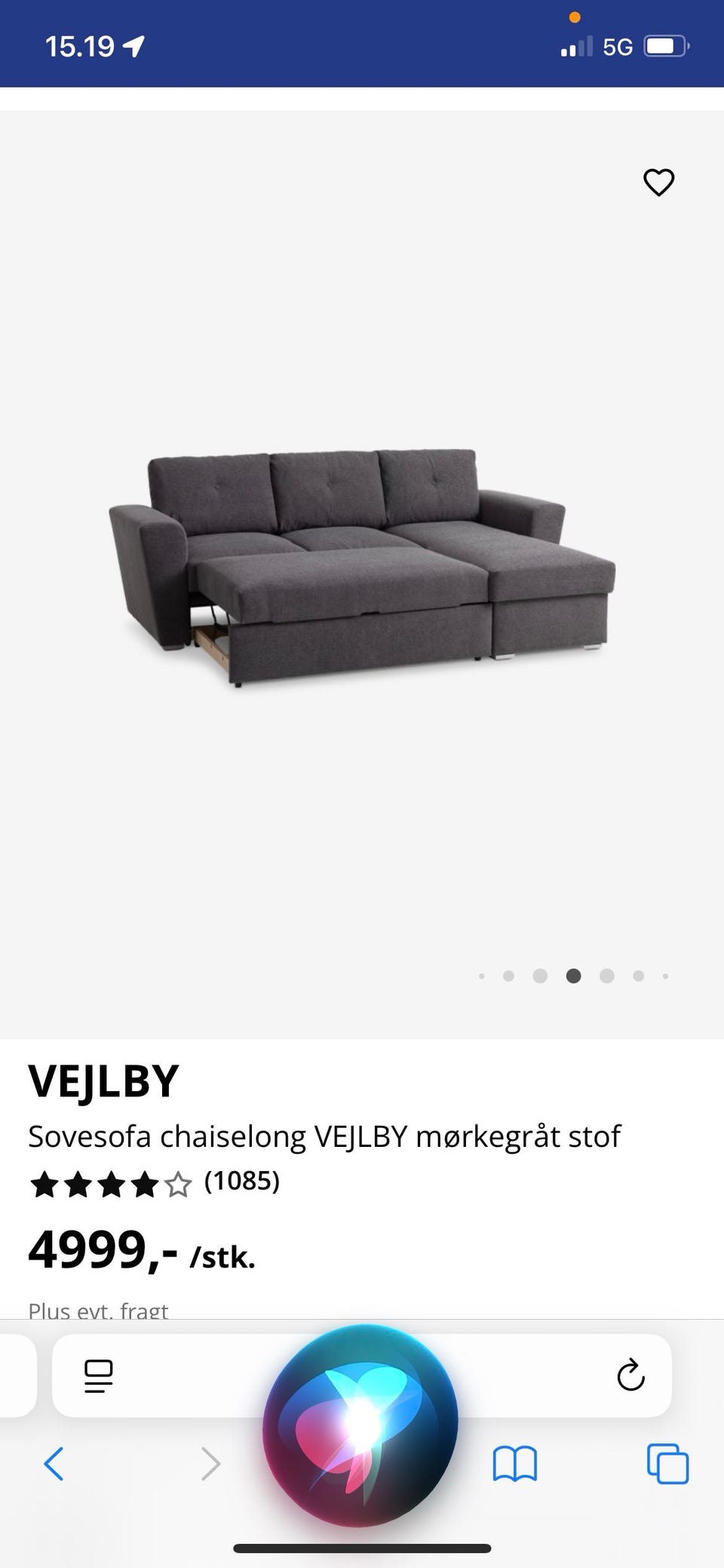Screen dimensions: 724x1568
Task: Tap the back navigation arrow
Action: (x=54, y=1464)
